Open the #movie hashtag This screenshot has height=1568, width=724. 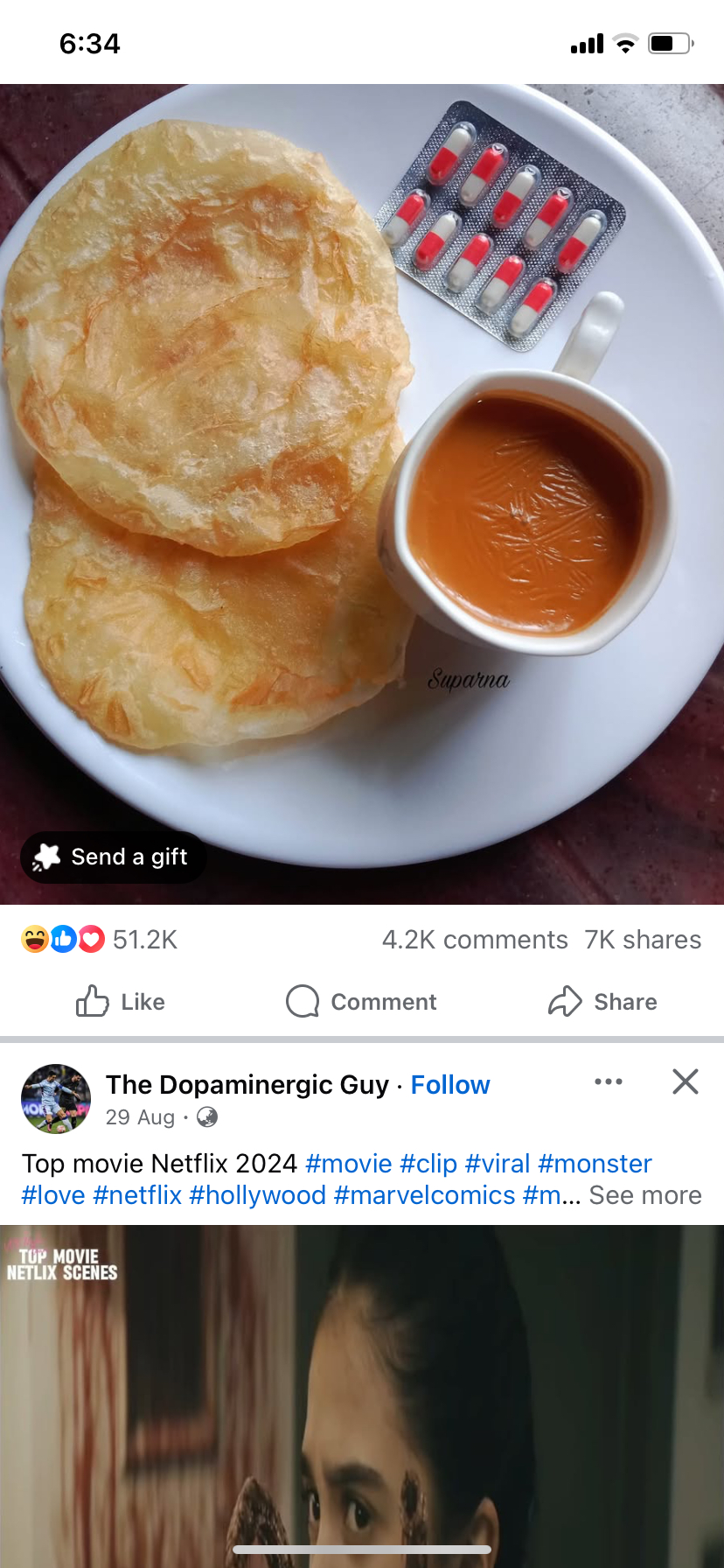pyautogui.click(x=348, y=1164)
